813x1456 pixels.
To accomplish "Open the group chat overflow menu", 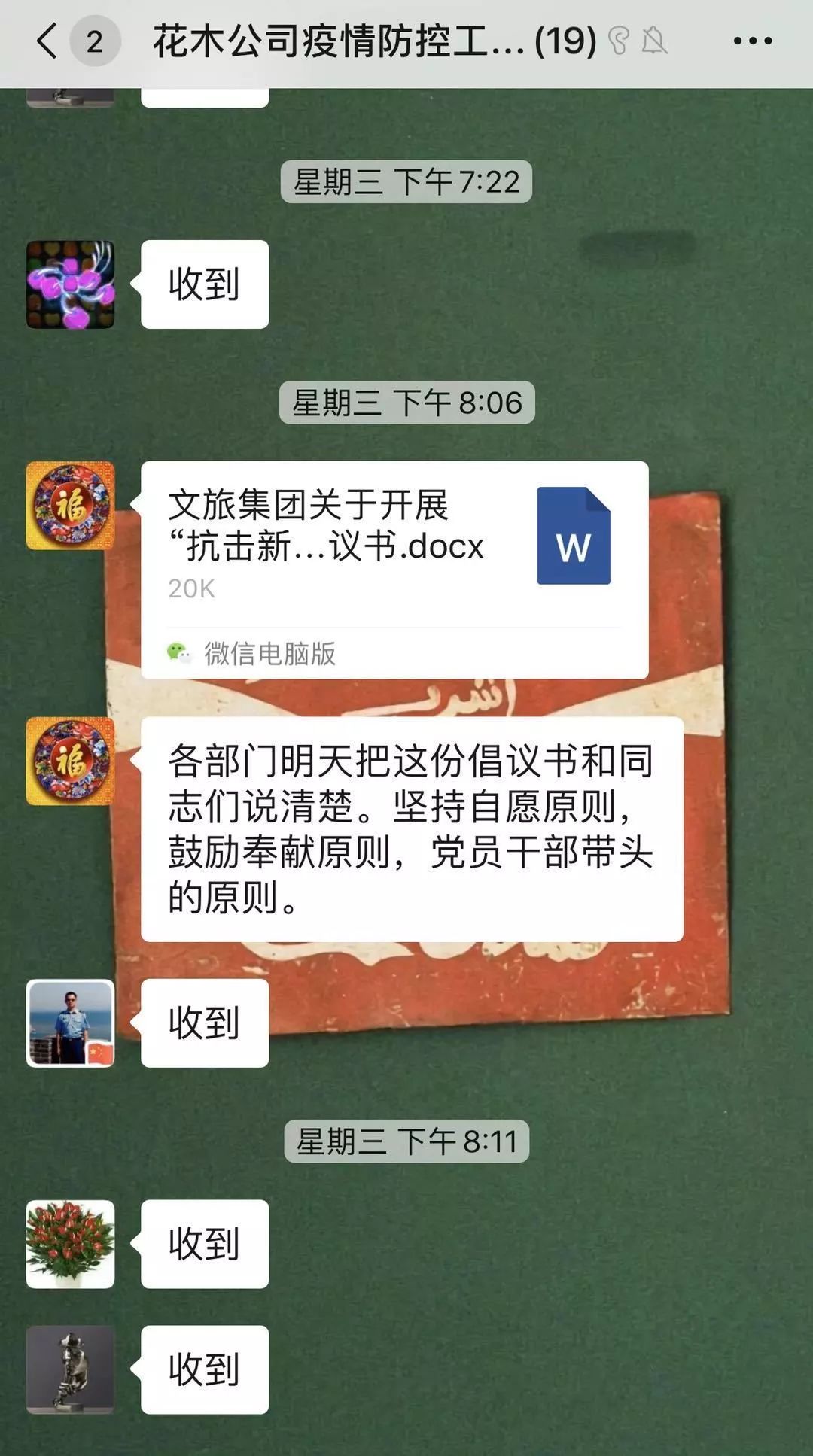I will 752,41.
